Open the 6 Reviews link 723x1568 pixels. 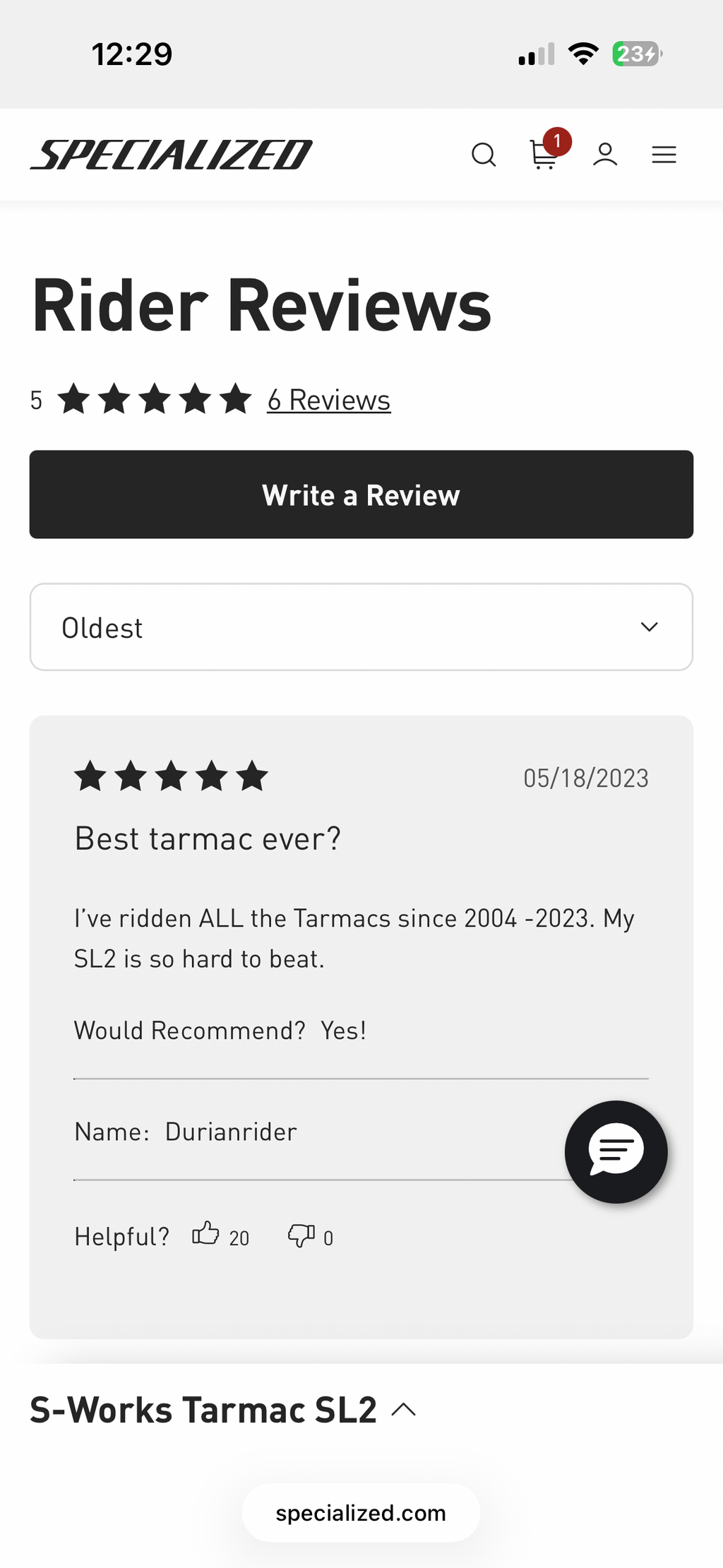(328, 400)
